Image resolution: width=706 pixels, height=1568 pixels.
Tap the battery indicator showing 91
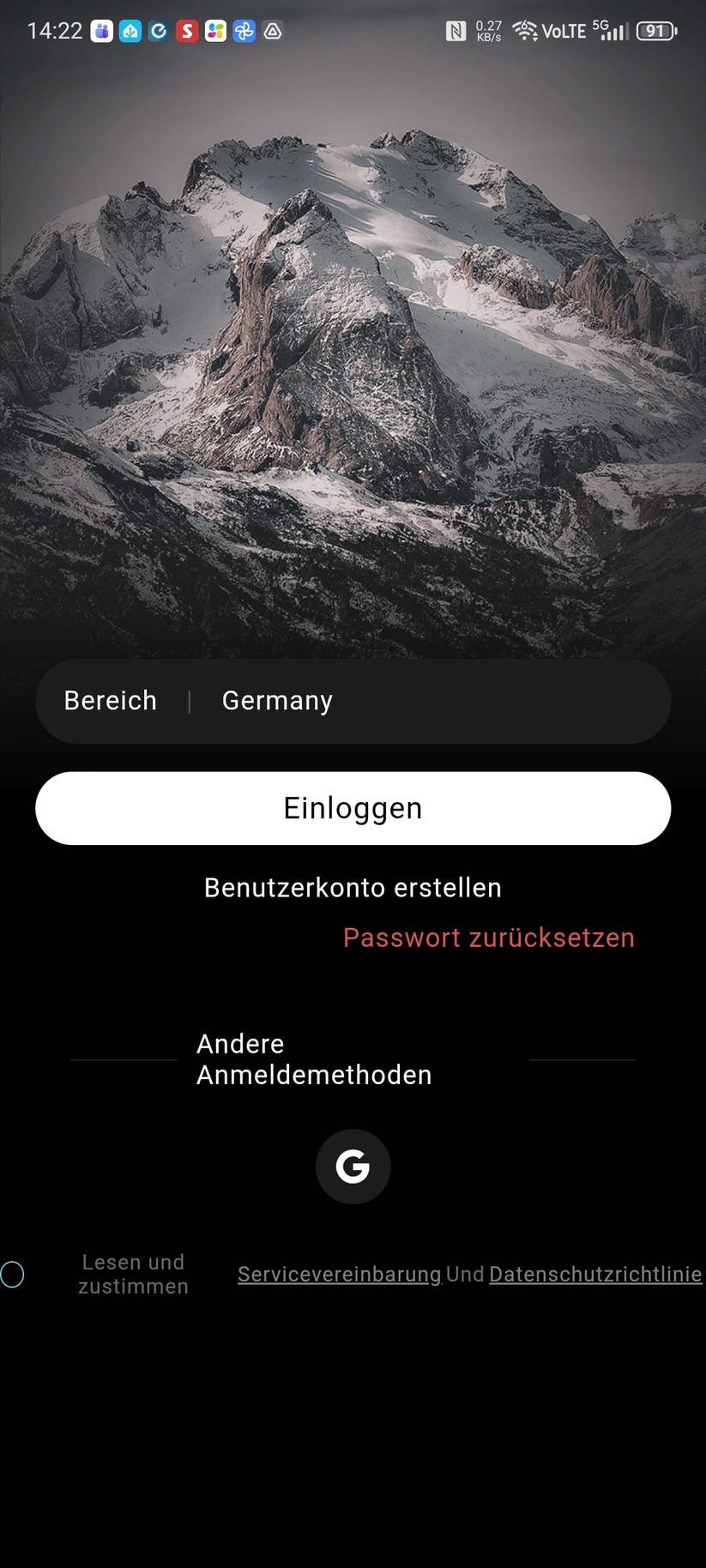pyautogui.click(x=655, y=31)
